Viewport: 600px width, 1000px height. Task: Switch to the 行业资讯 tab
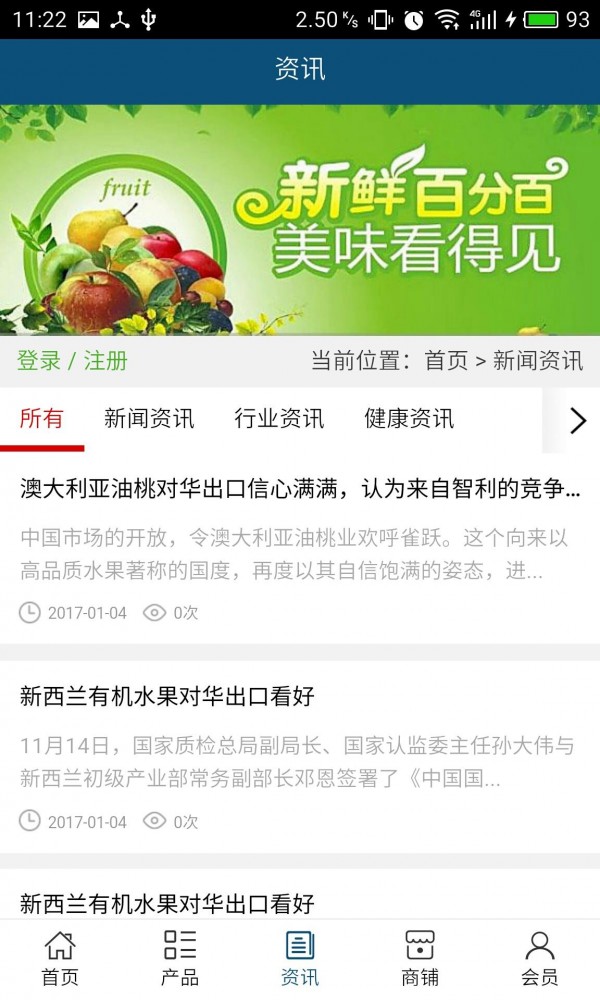[279, 419]
